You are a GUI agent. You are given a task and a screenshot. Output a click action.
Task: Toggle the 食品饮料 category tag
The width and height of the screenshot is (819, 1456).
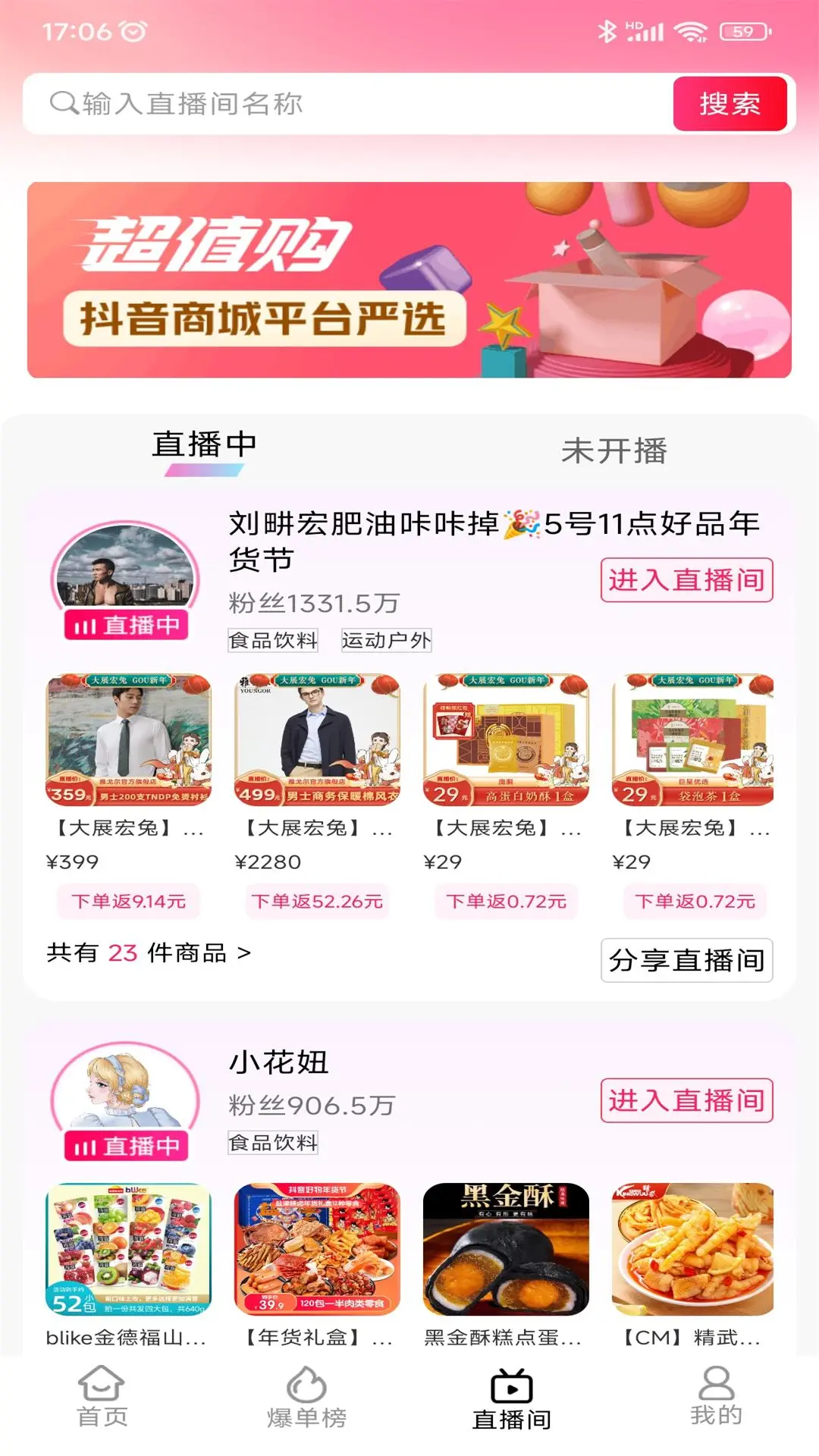[275, 641]
